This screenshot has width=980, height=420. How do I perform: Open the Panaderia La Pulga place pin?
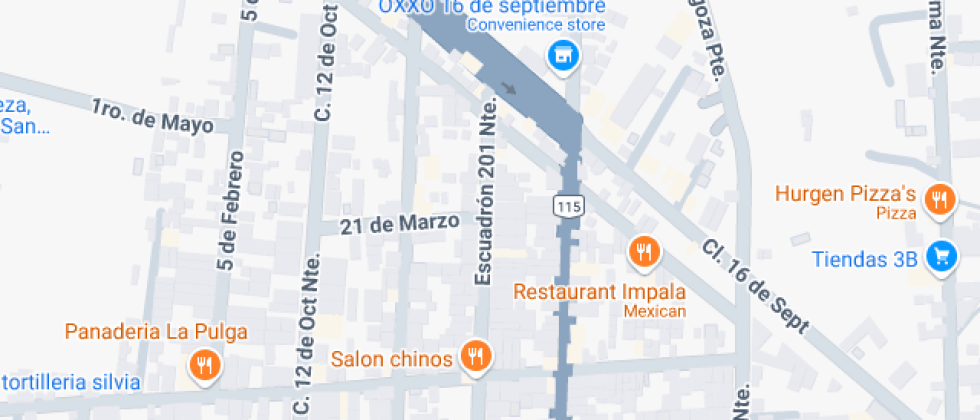[x=204, y=365]
